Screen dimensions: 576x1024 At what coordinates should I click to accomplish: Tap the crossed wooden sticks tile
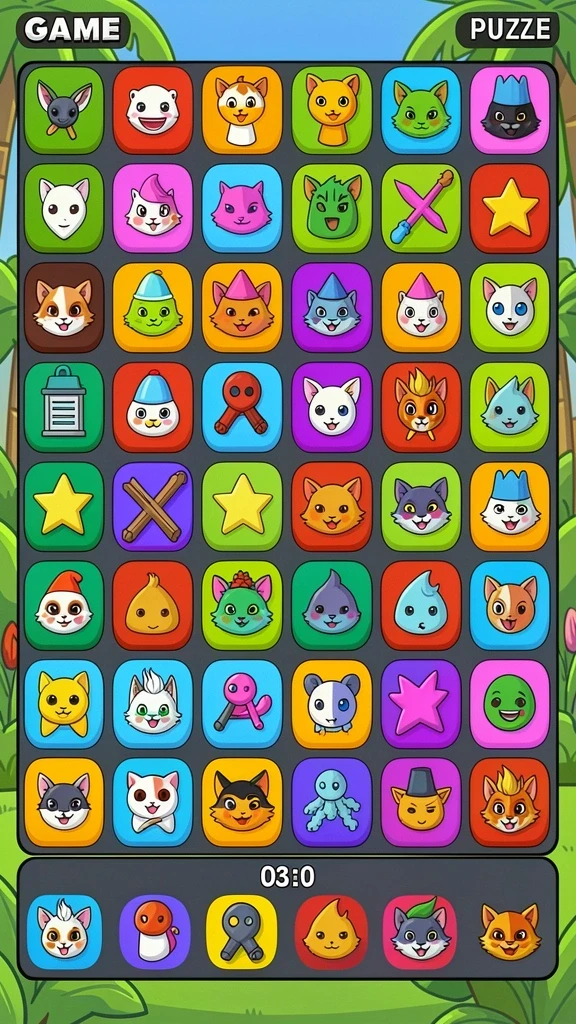click(153, 507)
